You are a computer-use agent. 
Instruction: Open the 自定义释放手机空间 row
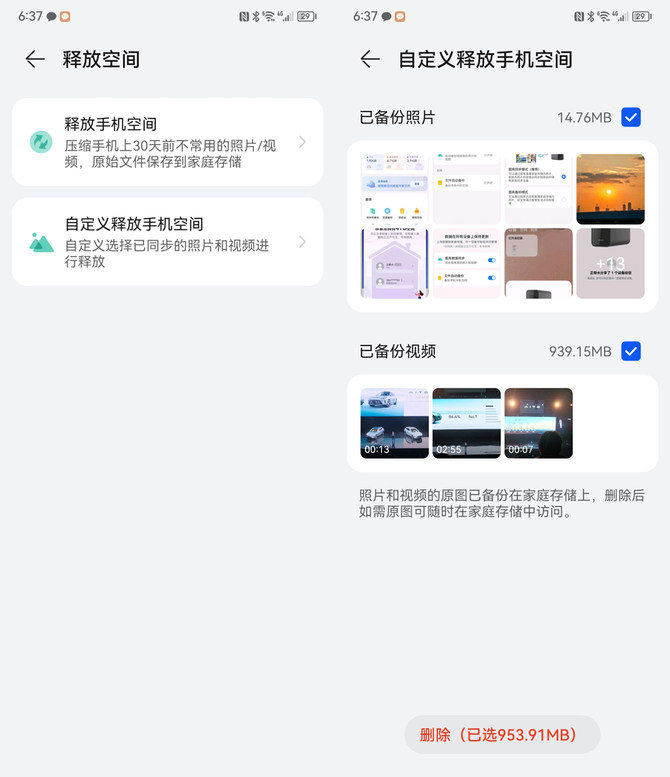pyautogui.click(x=167, y=242)
